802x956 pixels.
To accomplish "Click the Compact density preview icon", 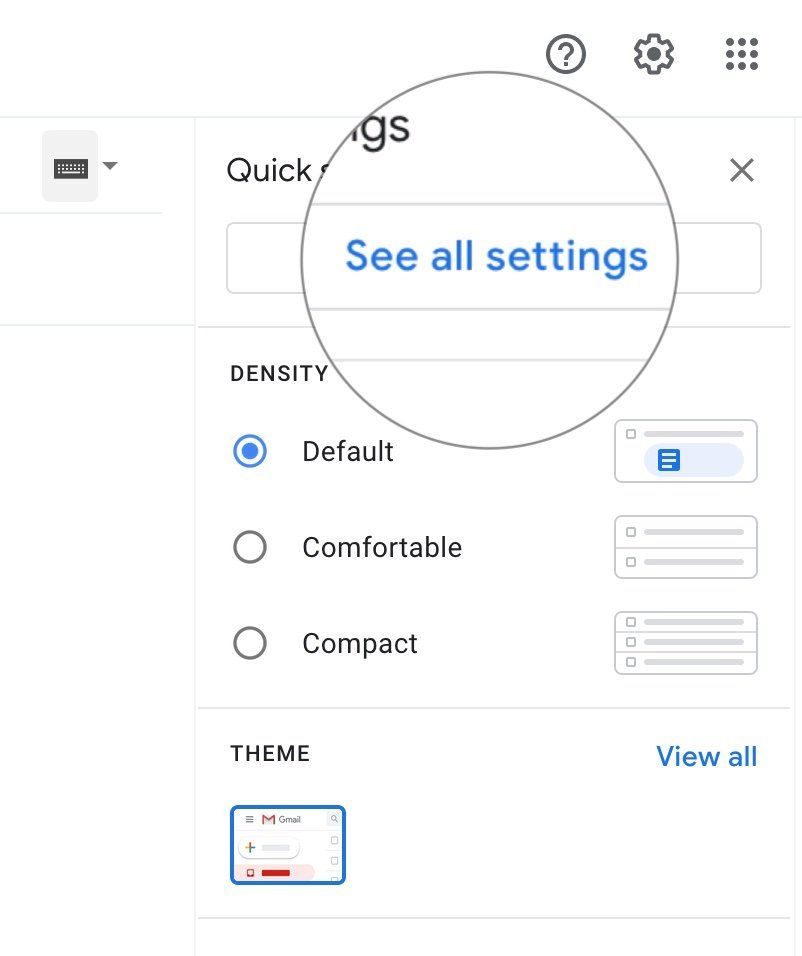I will tap(685, 643).
